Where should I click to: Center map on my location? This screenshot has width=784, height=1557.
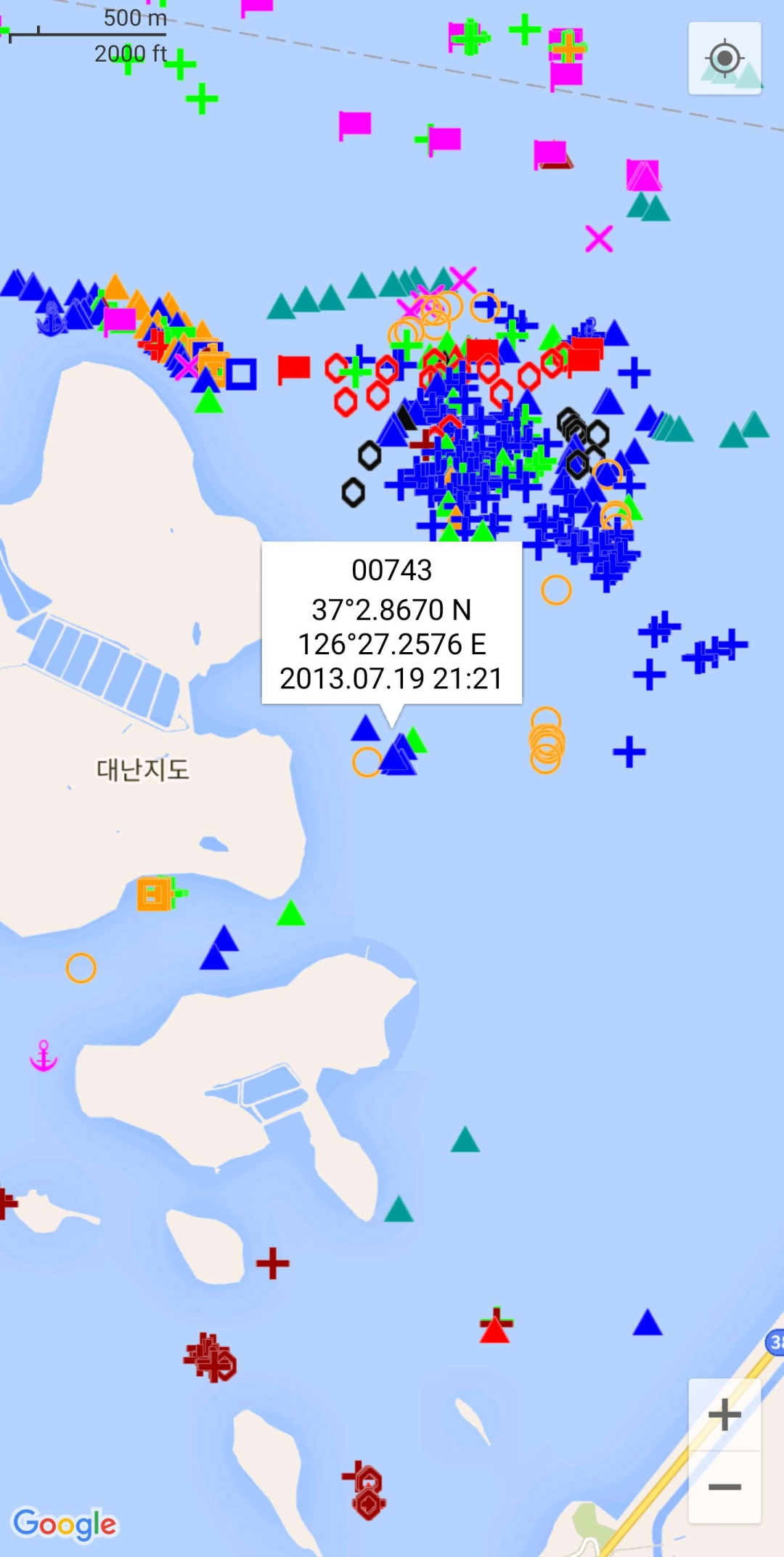(x=724, y=59)
